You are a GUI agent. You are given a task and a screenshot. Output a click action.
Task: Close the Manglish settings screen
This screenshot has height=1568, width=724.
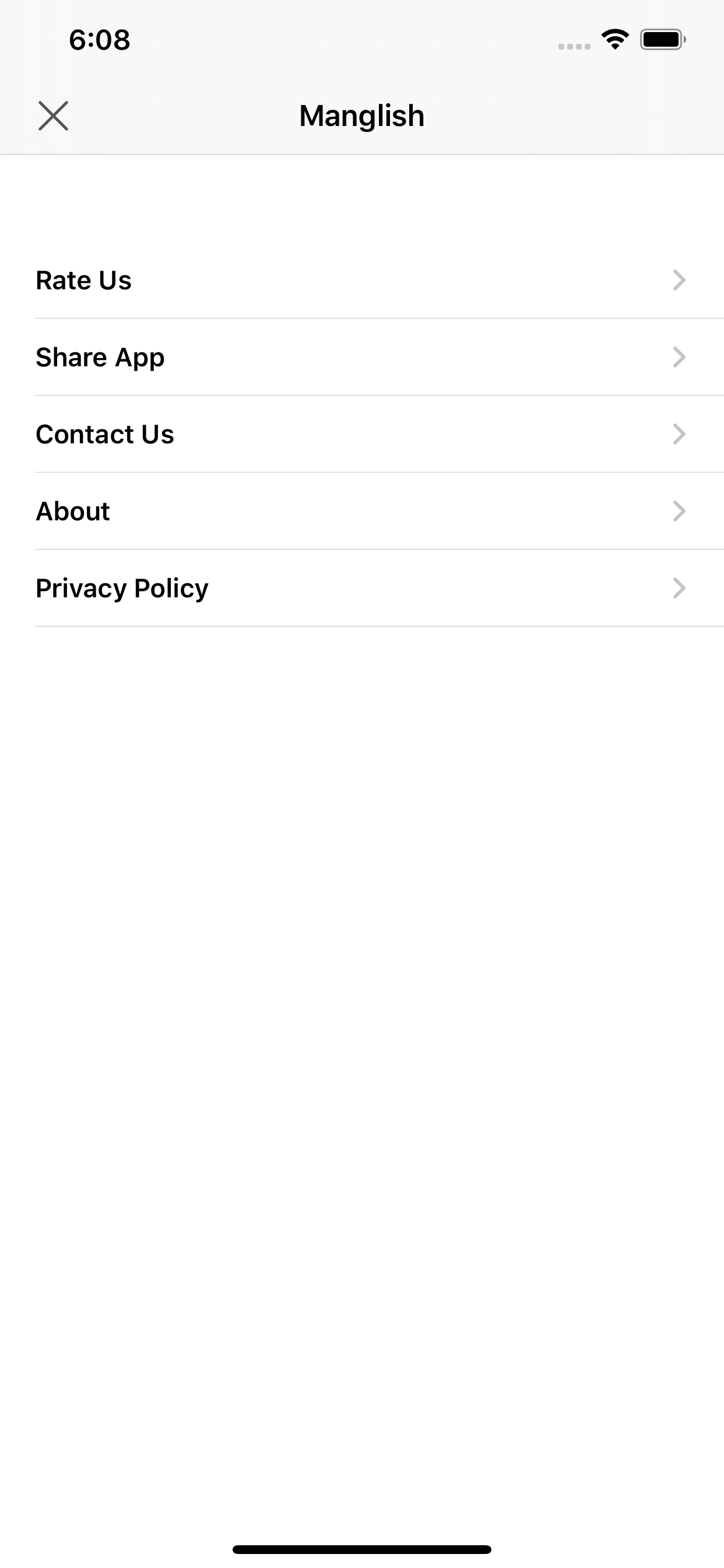[54, 116]
